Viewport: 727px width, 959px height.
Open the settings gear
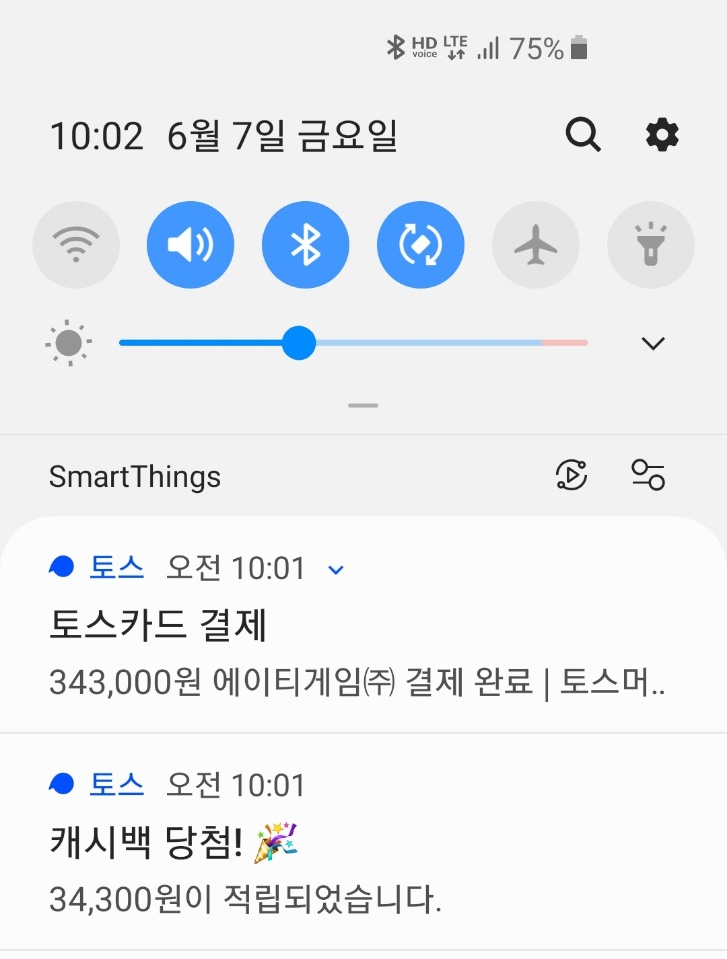[x=662, y=134]
